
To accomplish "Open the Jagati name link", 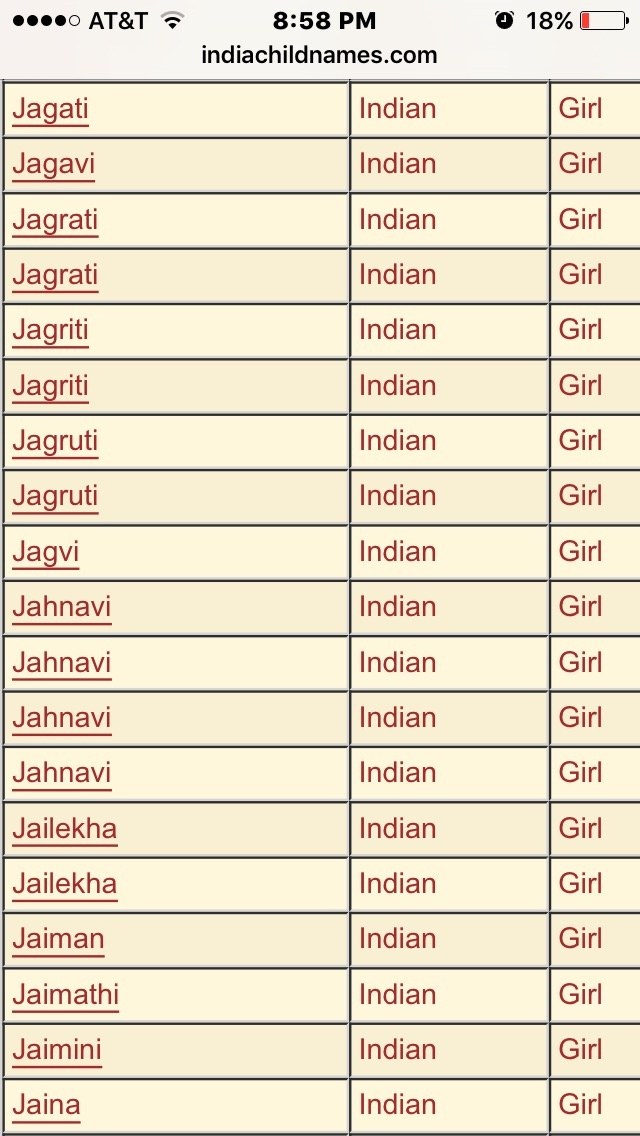I will [50, 109].
